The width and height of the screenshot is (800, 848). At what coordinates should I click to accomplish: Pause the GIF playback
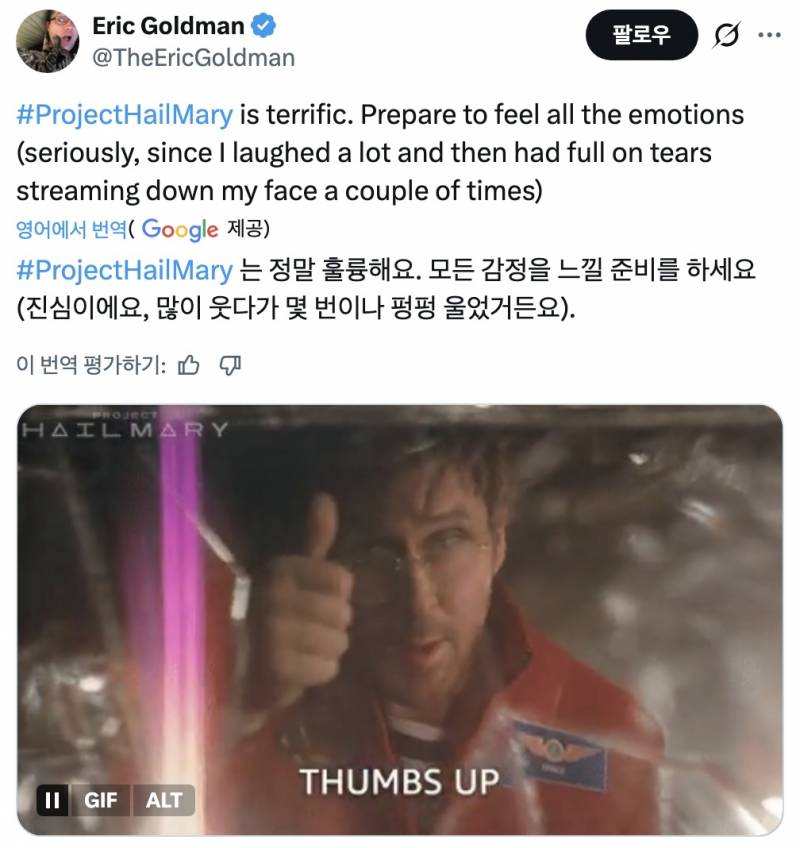click(x=53, y=800)
